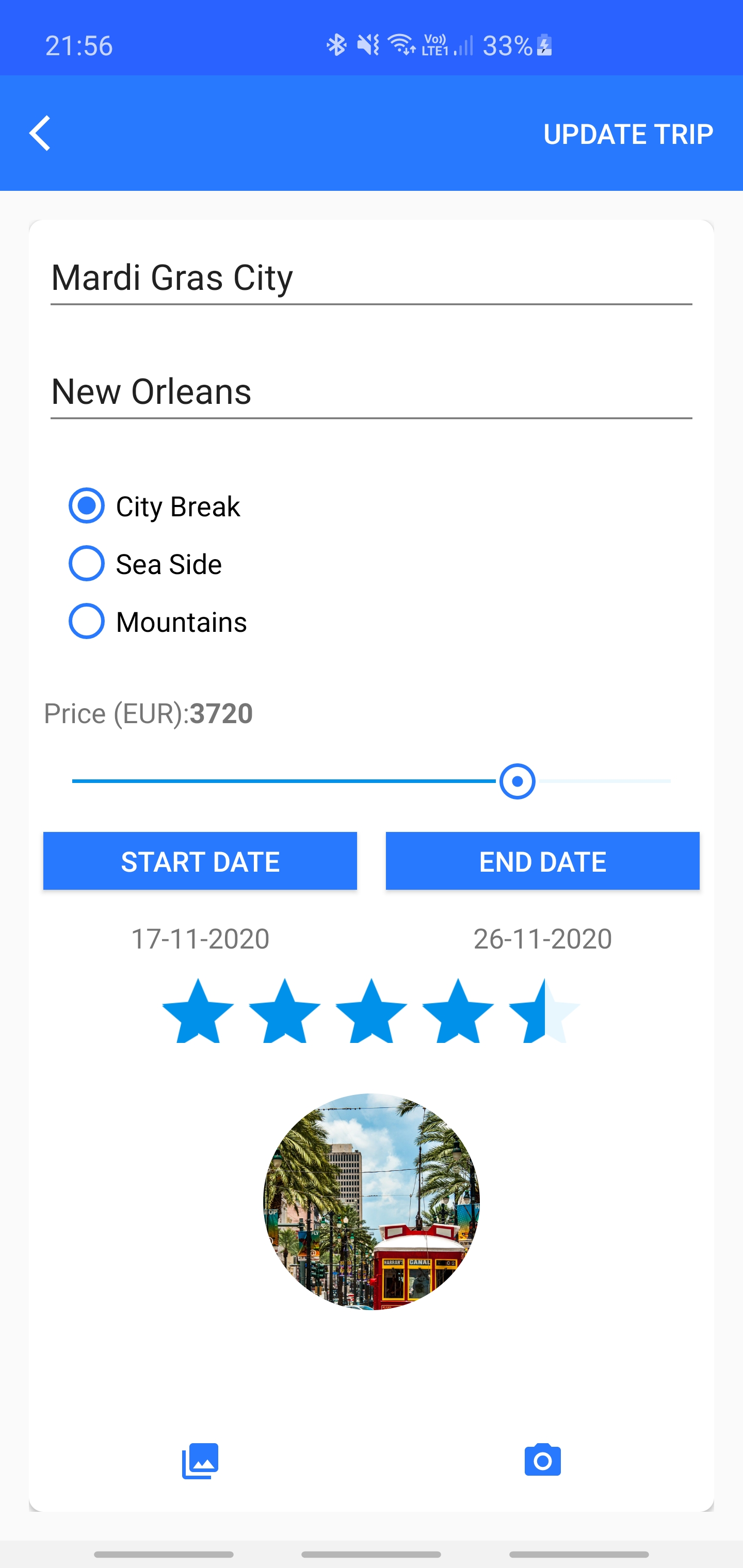Pick a photo from the gallery
Screen dimensions: 743x1568
(200, 1461)
